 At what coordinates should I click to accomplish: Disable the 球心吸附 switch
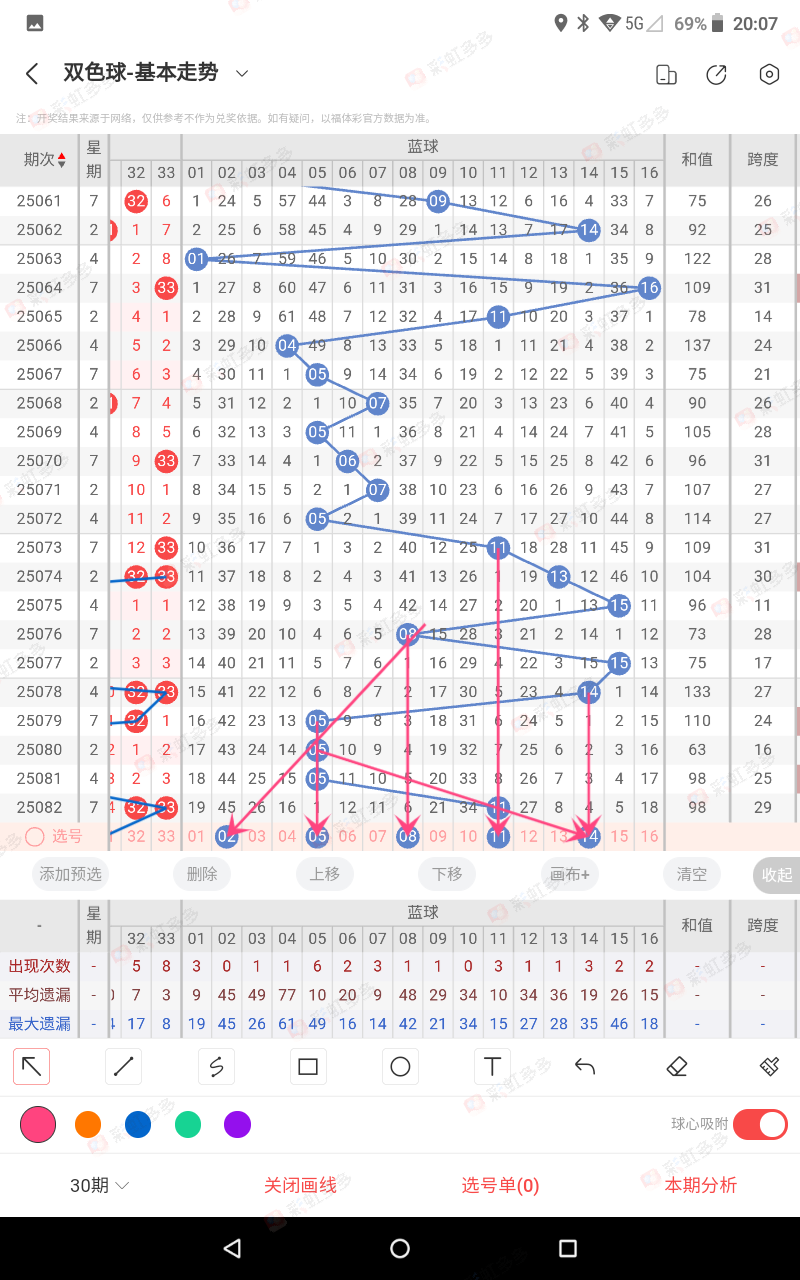coord(760,1124)
